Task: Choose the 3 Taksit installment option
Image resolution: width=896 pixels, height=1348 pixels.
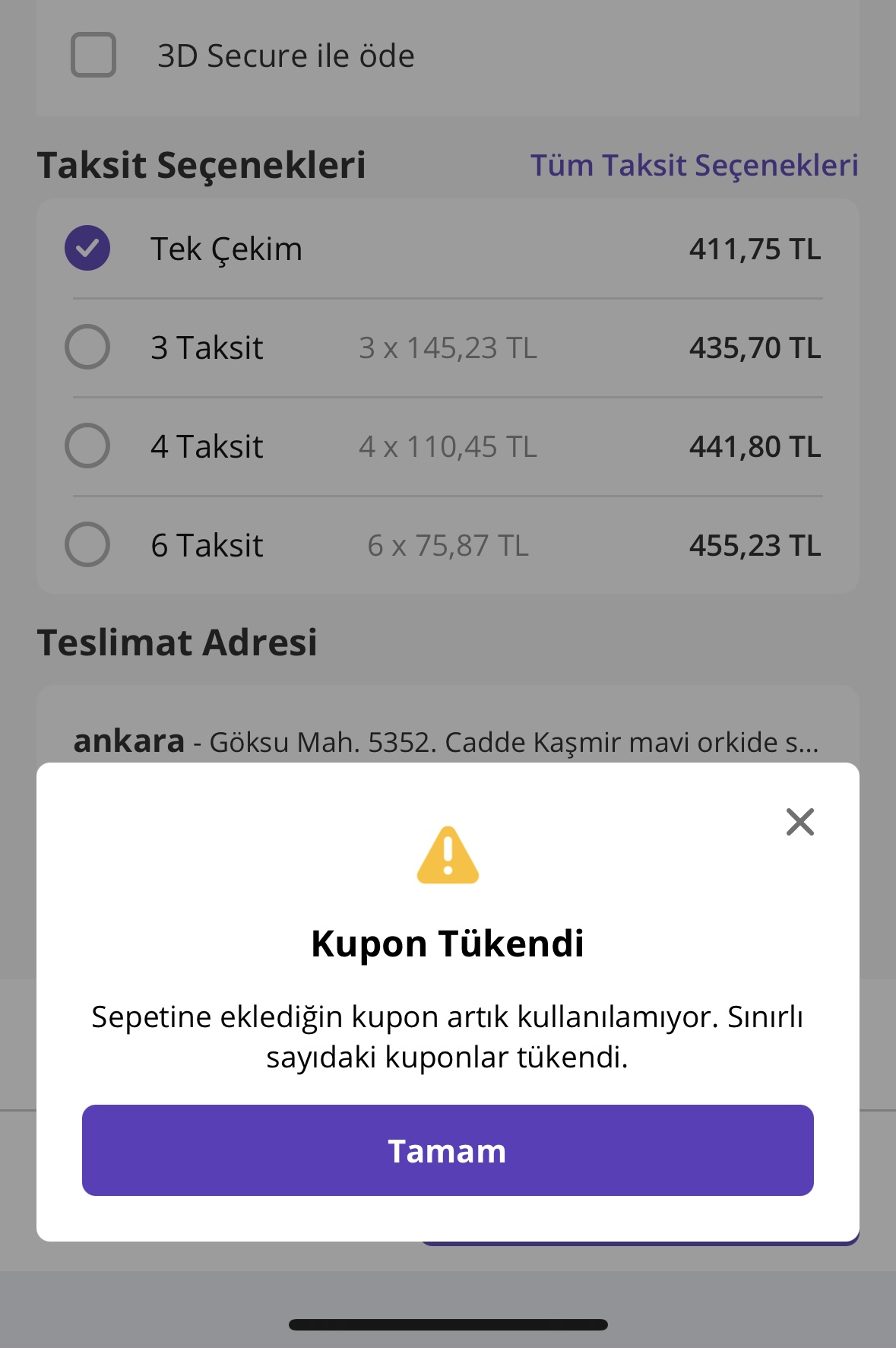Action: point(87,347)
